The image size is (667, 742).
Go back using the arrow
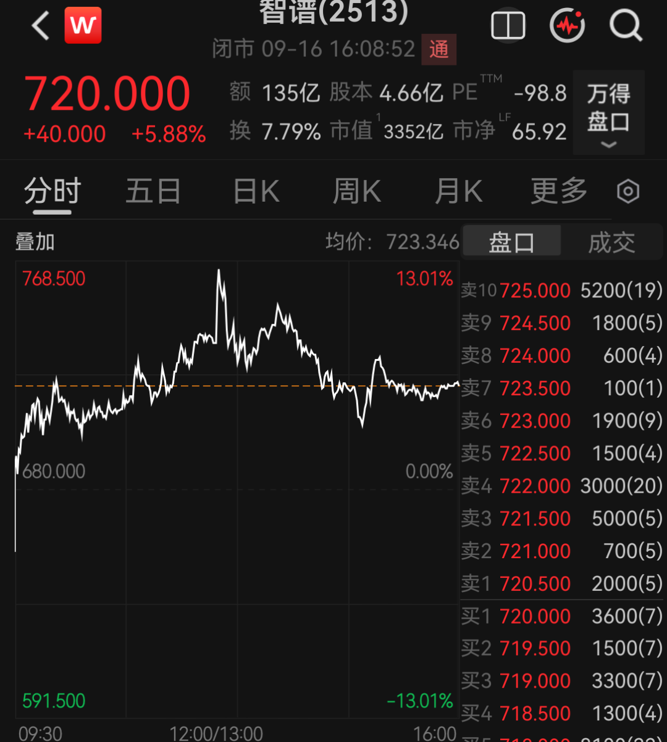(x=41, y=26)
